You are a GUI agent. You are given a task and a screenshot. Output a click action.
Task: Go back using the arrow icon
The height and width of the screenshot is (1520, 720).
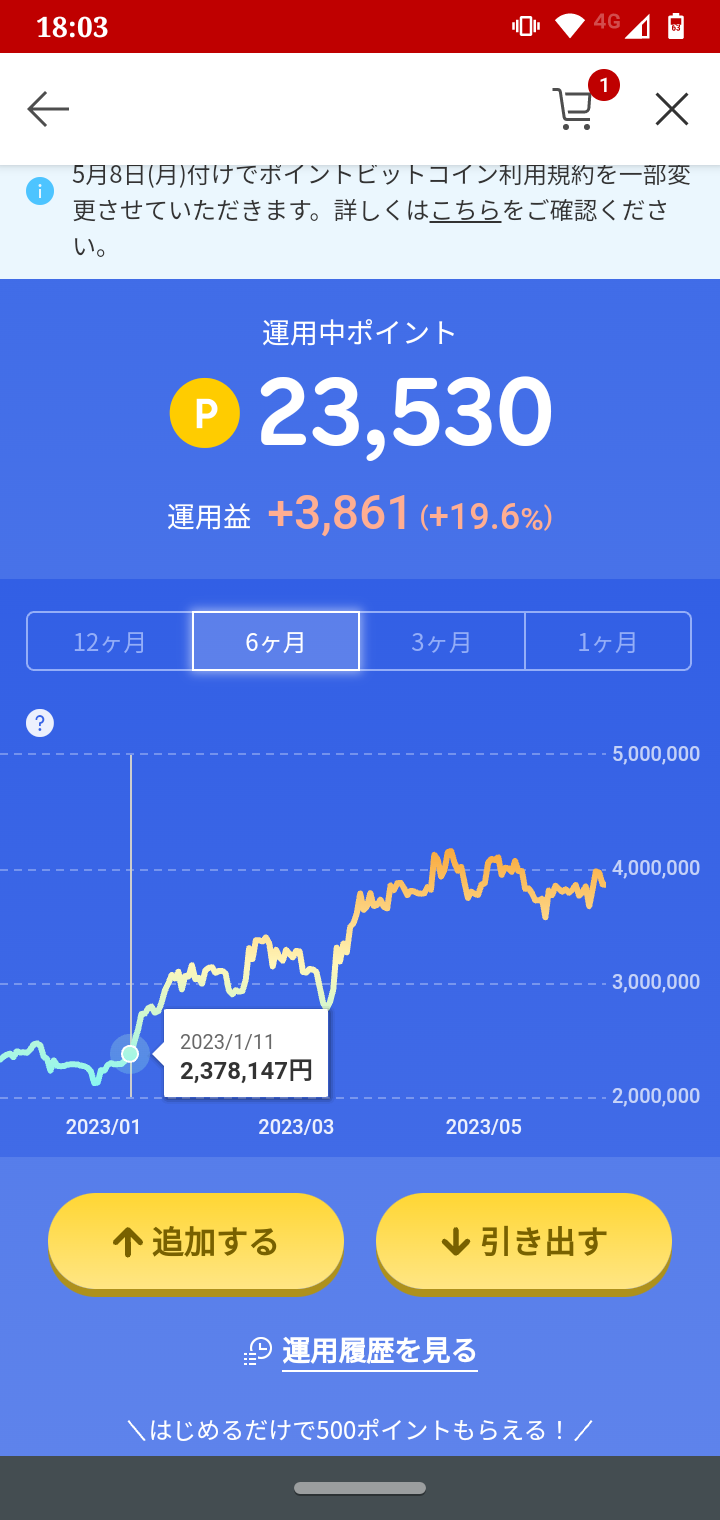48,109
